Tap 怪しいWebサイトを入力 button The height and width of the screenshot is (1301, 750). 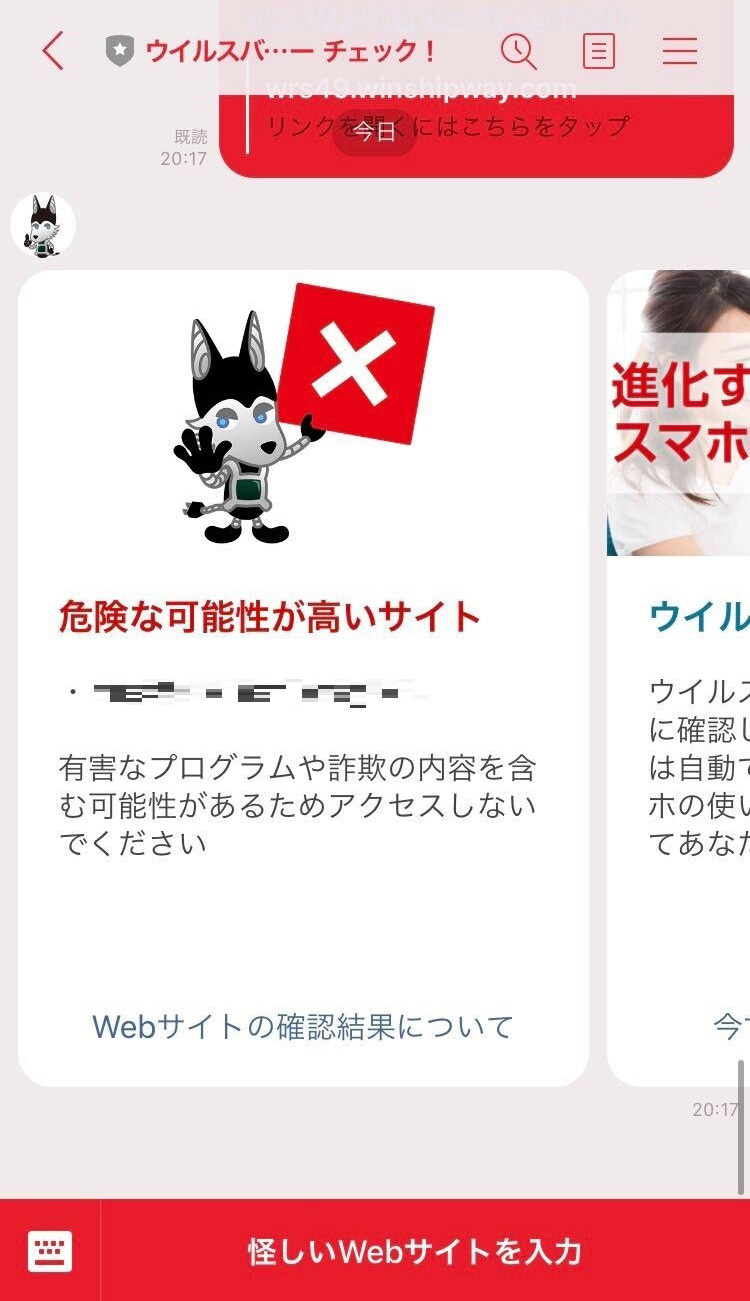click(x=415, y=1251)
